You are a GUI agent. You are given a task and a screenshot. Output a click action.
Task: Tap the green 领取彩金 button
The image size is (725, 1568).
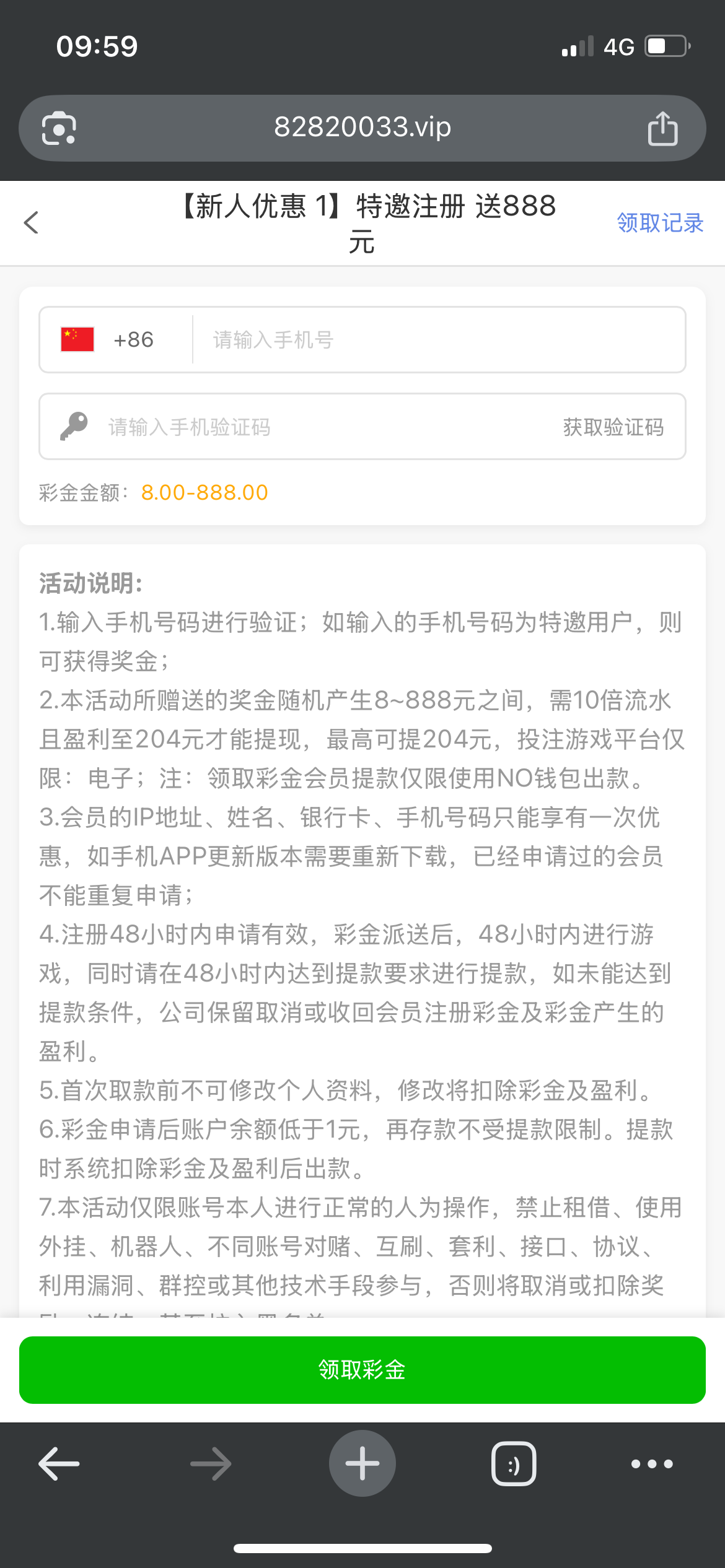(x=362, y=1370)
